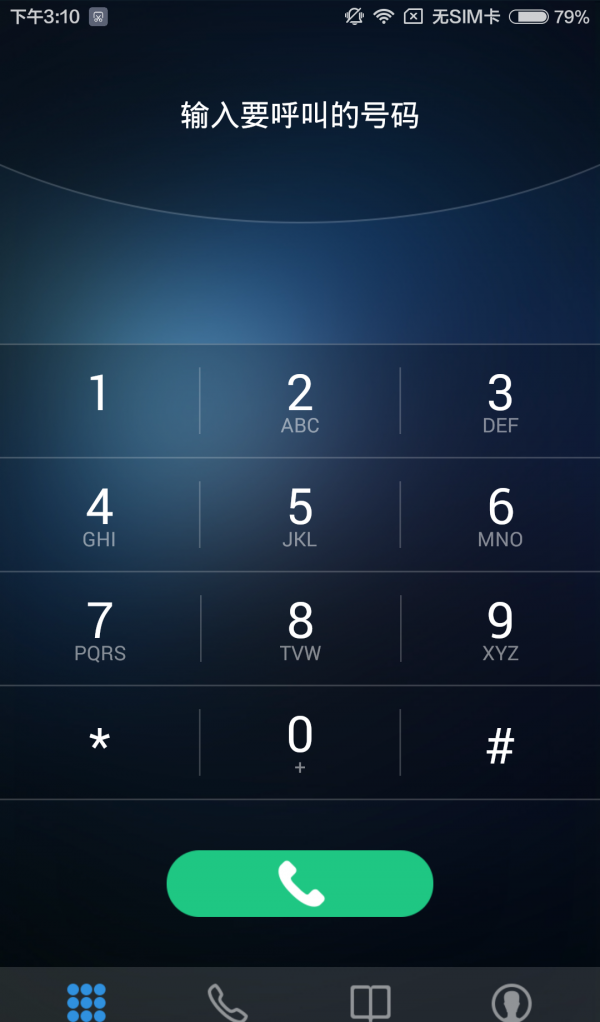This screenshot has height=1022, width=600.
Task: Switch to the dial pad tab
Action: click(86, 1000)
